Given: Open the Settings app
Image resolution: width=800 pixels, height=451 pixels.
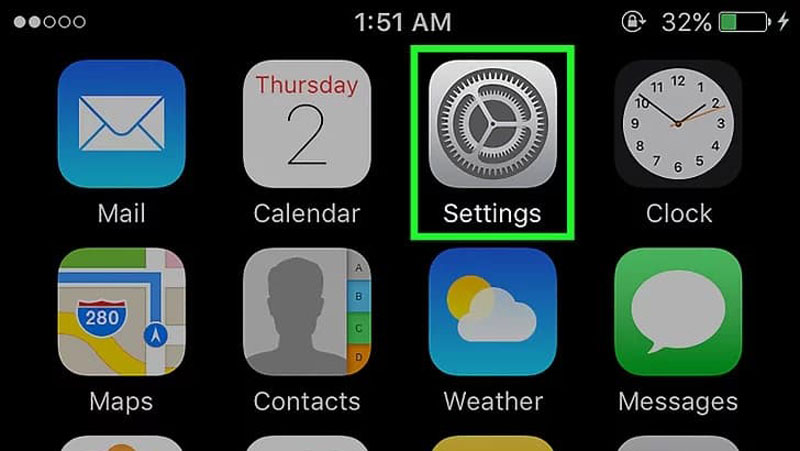Looking at the screenshot, I should (492, 124).
